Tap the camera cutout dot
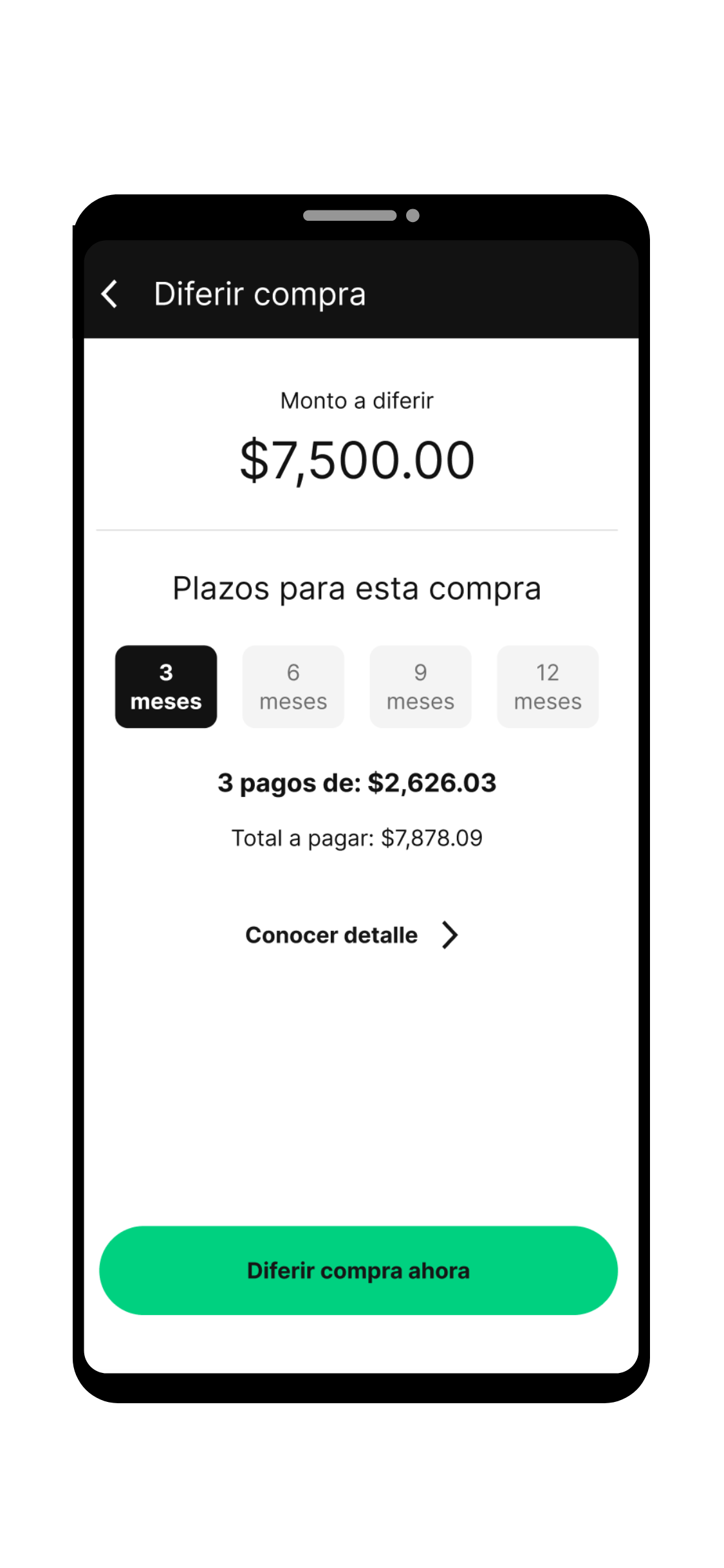 (x=413, y=214)
